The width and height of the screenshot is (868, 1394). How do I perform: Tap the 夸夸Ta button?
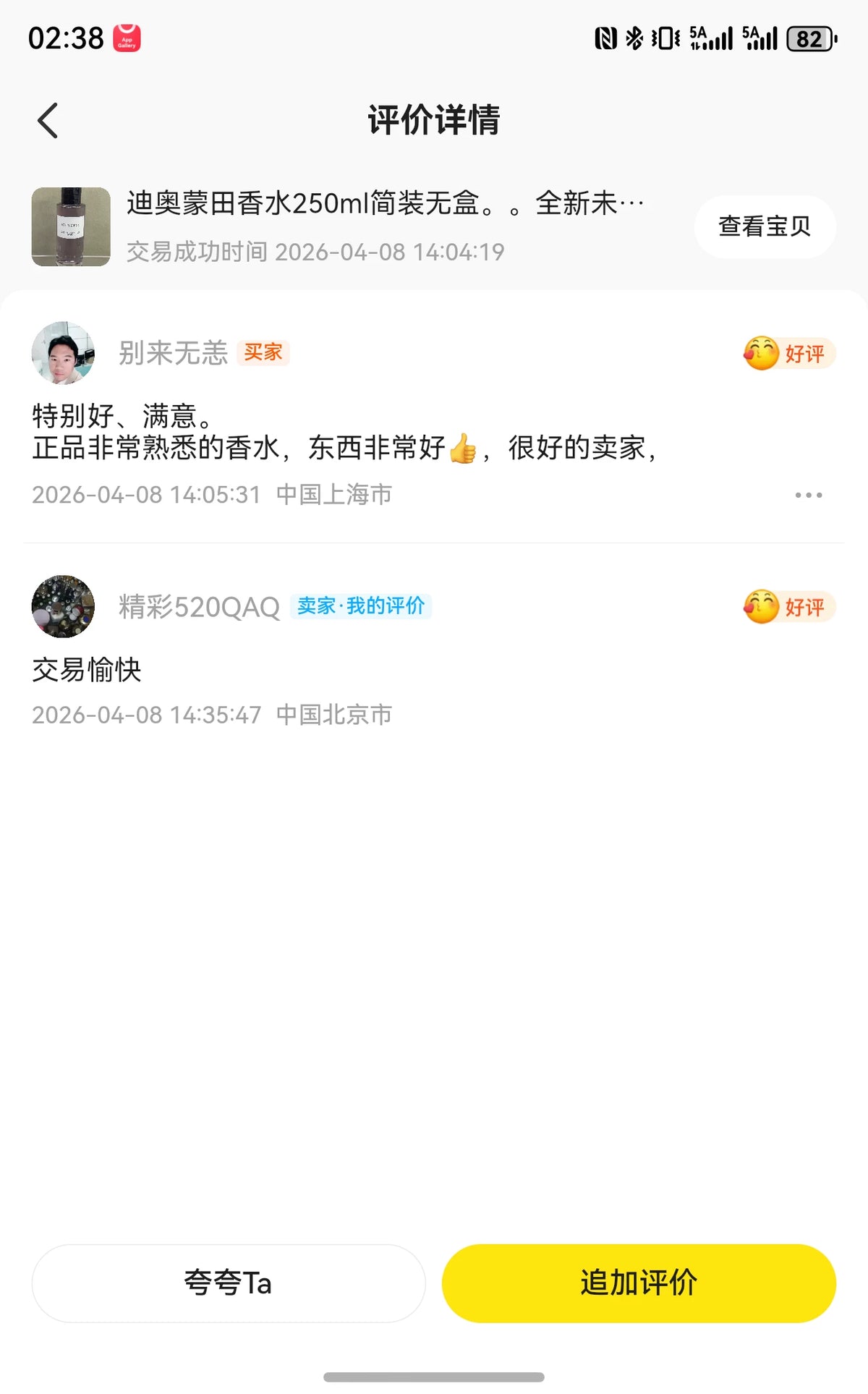point(229,1283)
